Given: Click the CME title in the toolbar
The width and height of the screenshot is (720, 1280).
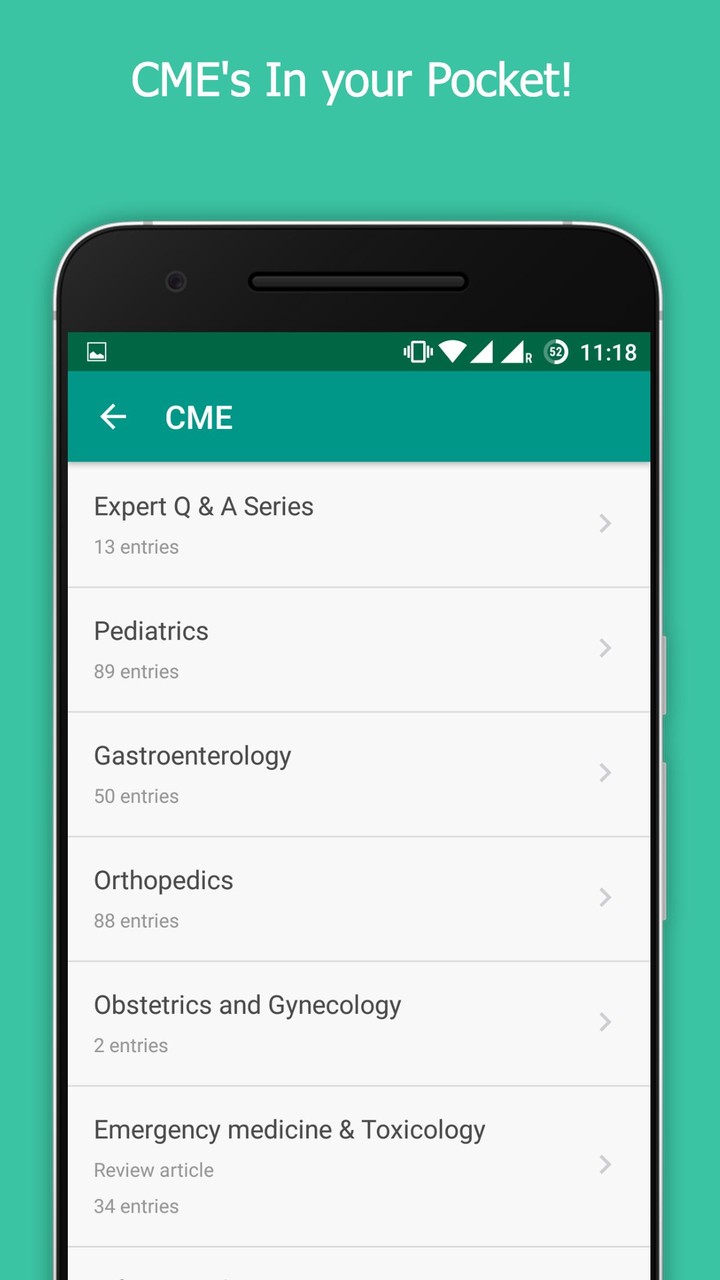Looking at the screenshot, I should click(x=198, y=417).
